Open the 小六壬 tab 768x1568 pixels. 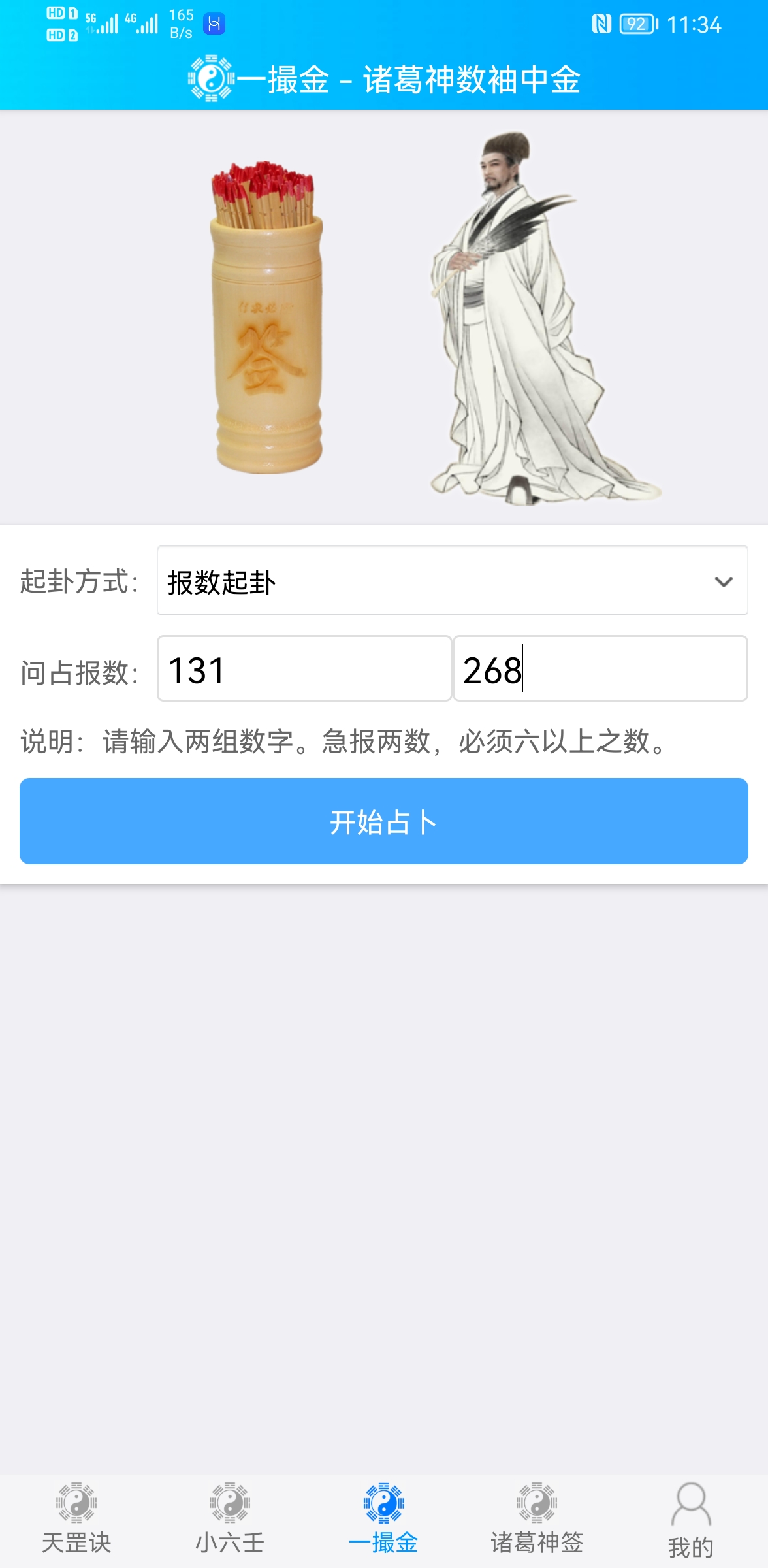(230, 1520)
